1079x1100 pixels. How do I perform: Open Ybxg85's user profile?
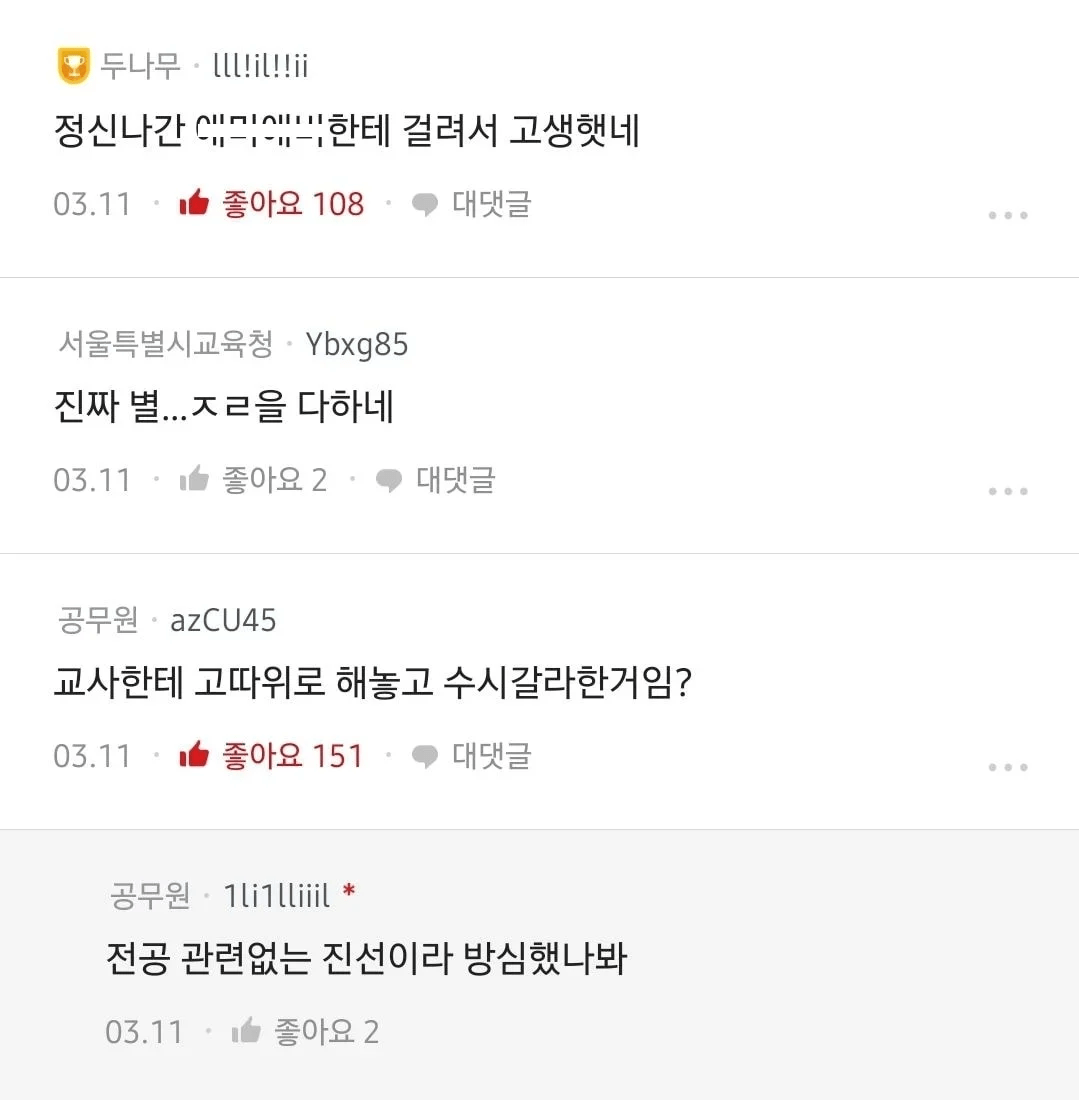(357, 343)
